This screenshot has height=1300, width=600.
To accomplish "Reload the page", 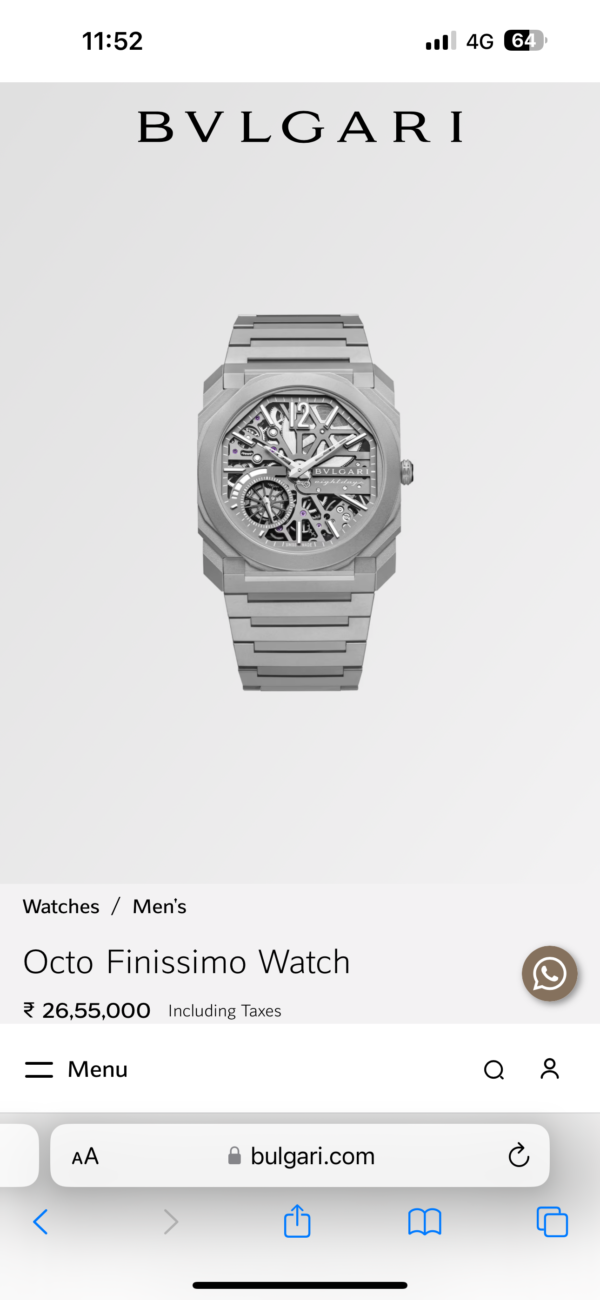I will point(518,1157).
